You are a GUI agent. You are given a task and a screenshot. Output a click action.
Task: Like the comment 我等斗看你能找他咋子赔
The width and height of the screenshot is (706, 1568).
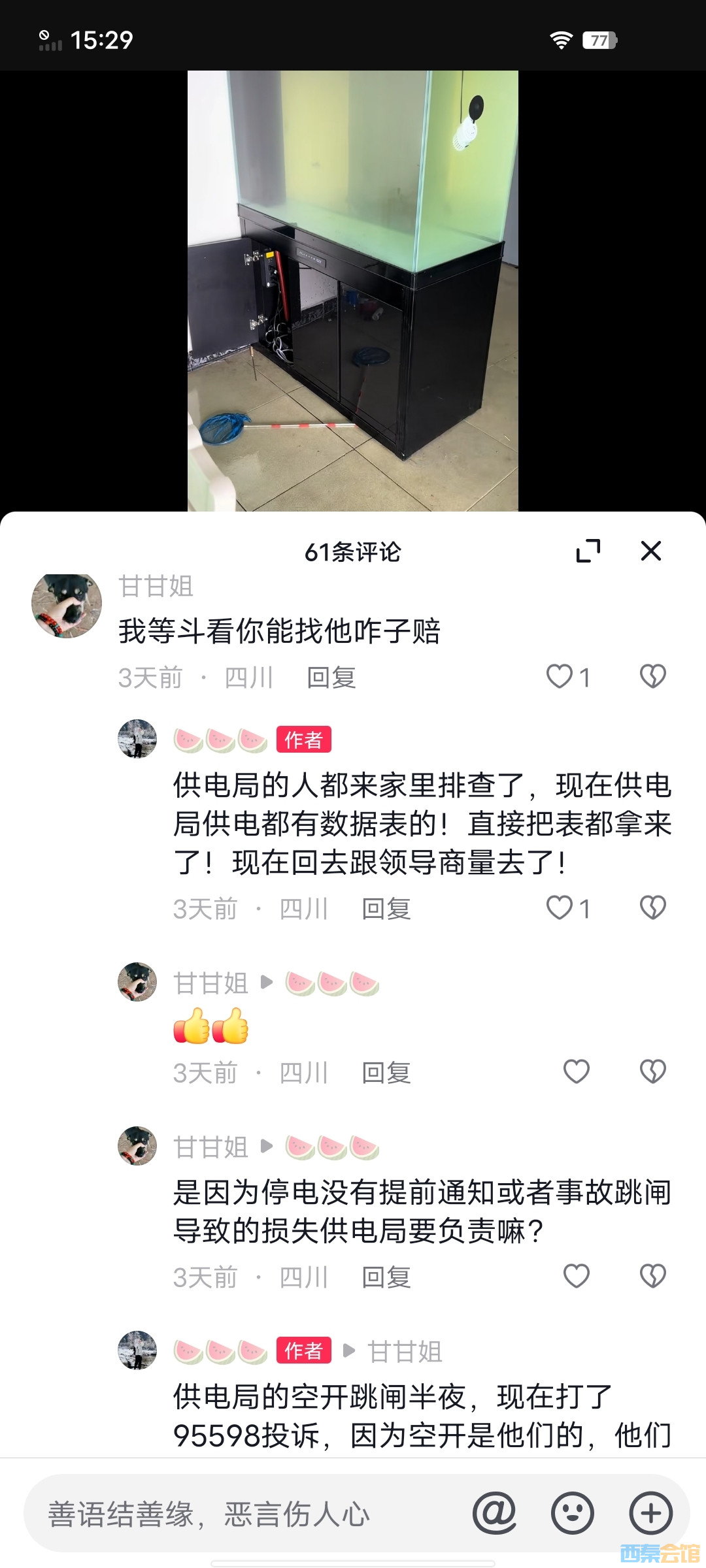point(560,677)
